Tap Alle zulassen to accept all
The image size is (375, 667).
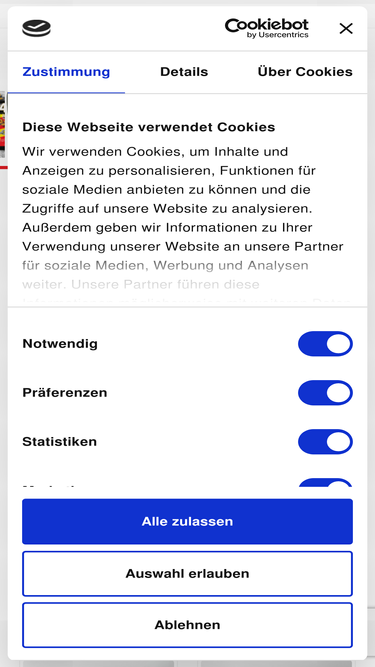(188, 522)
